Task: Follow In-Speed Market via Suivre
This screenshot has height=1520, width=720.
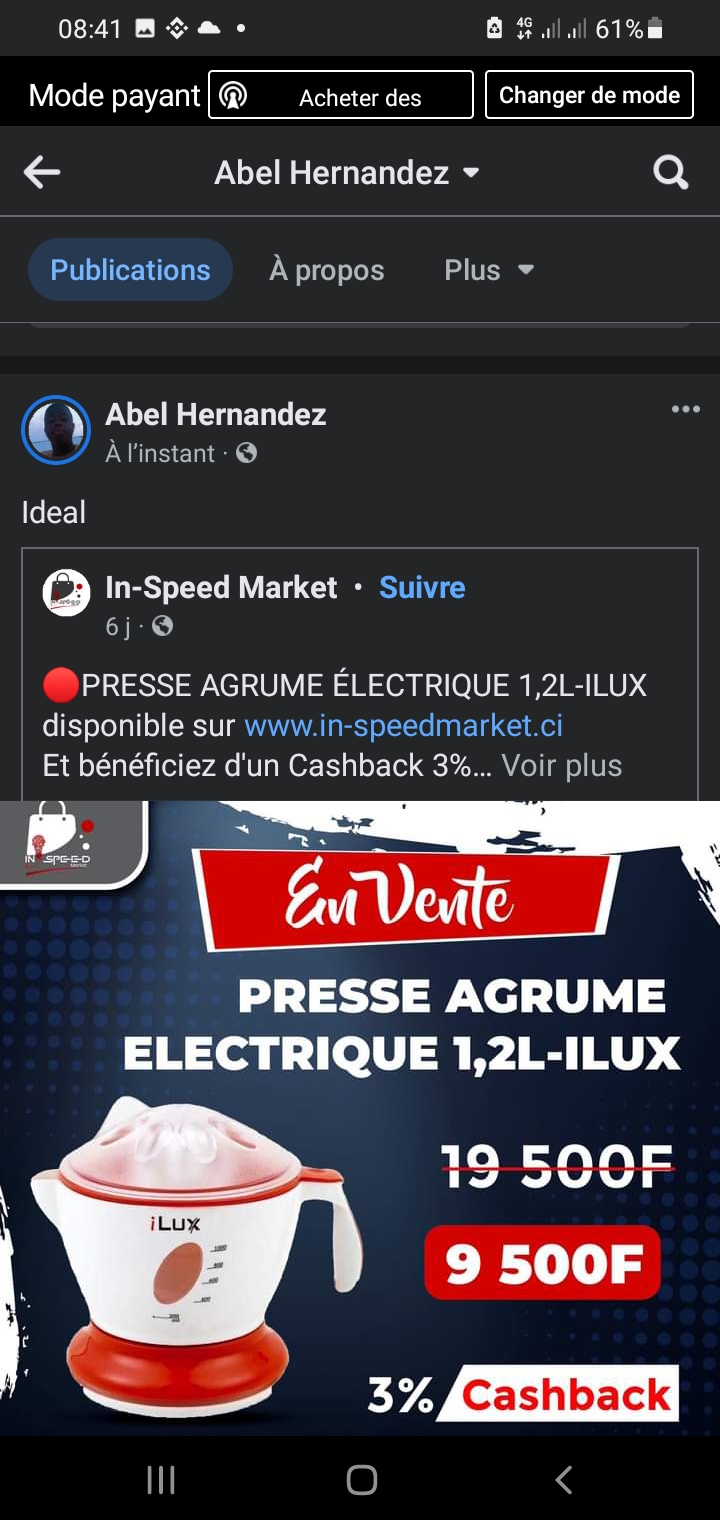Action: point(422,587)
